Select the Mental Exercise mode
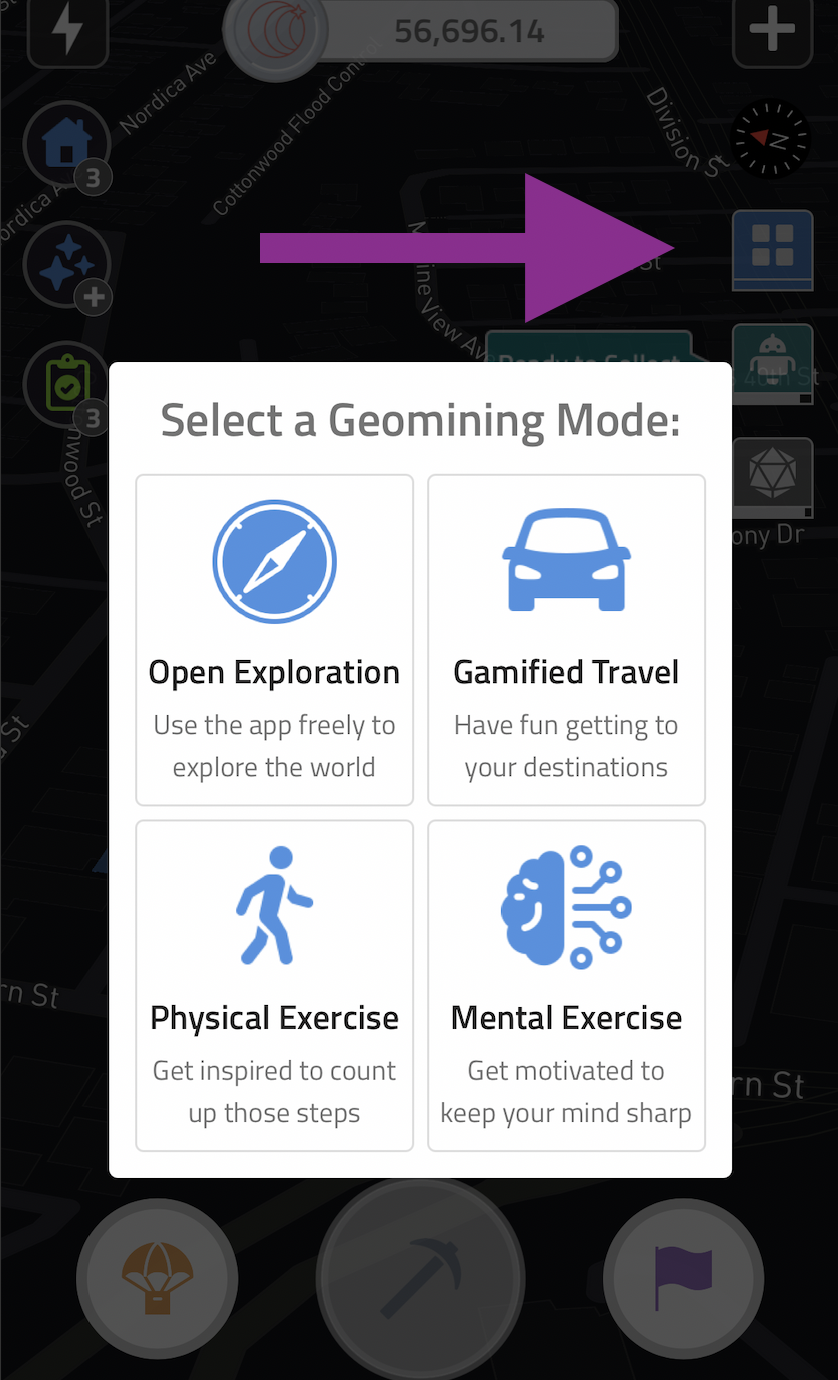This screenshot has width=838, height=1380. point(566,986)
